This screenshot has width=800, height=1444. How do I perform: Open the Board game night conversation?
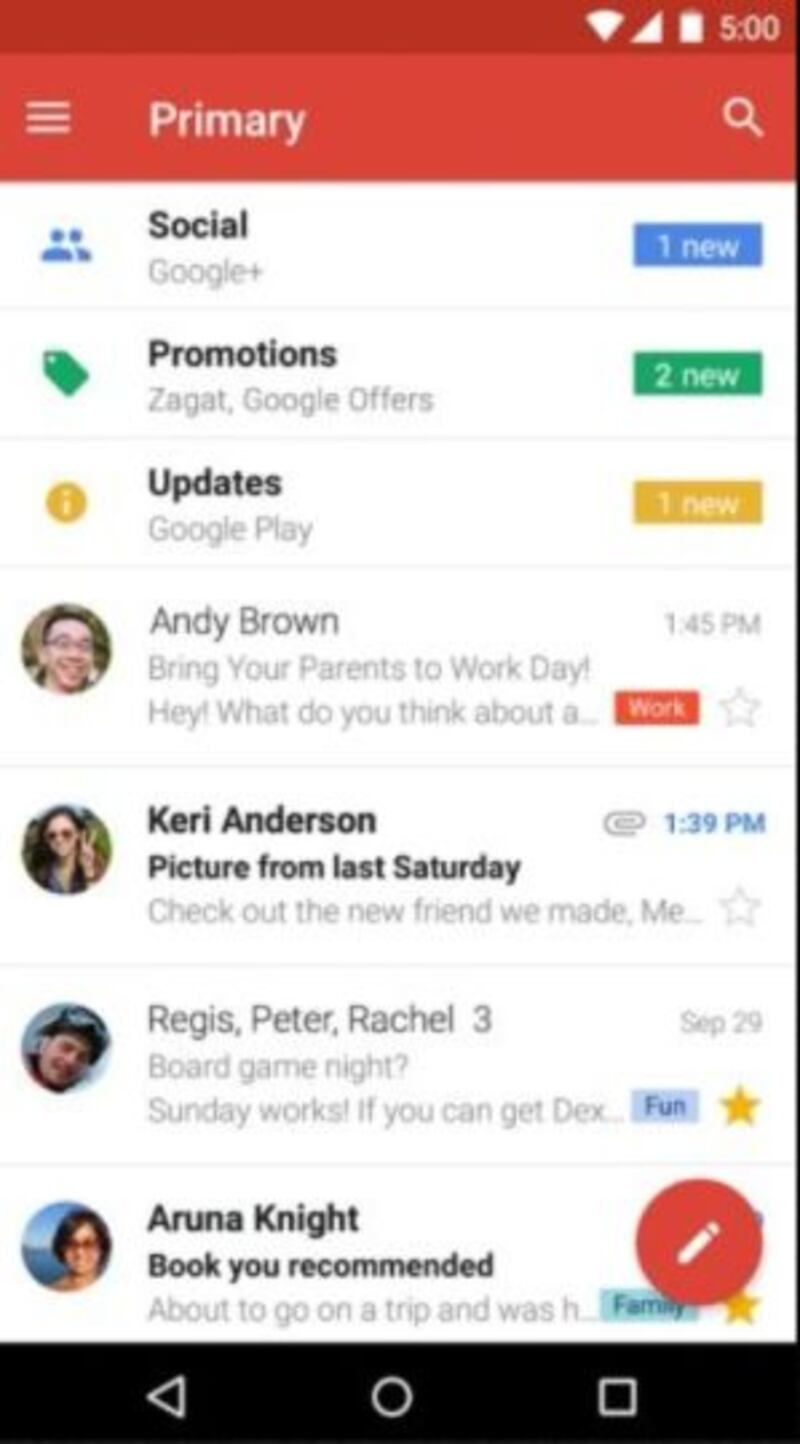pos(380,1065)
